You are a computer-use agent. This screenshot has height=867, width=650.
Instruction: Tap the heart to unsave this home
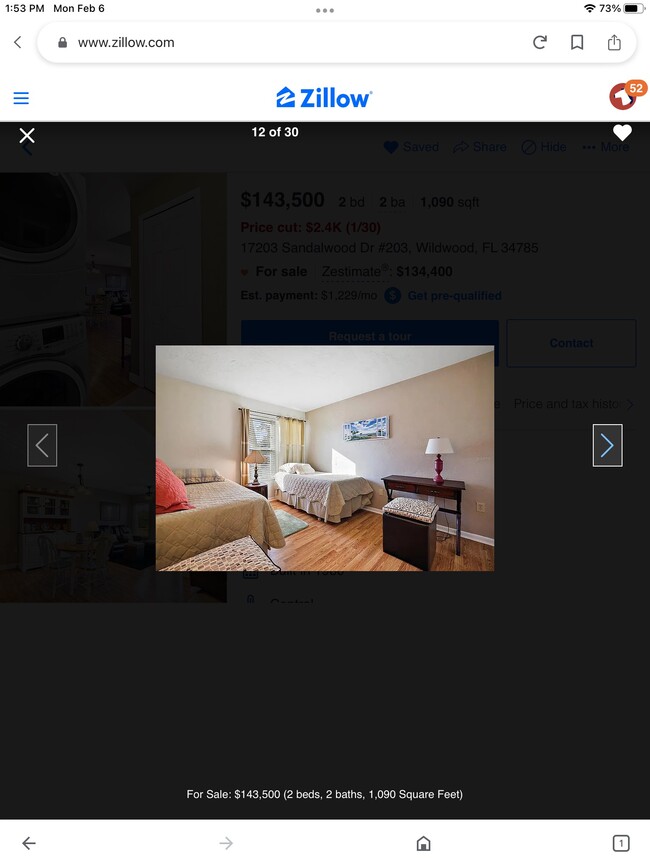[x=622, y=132]
